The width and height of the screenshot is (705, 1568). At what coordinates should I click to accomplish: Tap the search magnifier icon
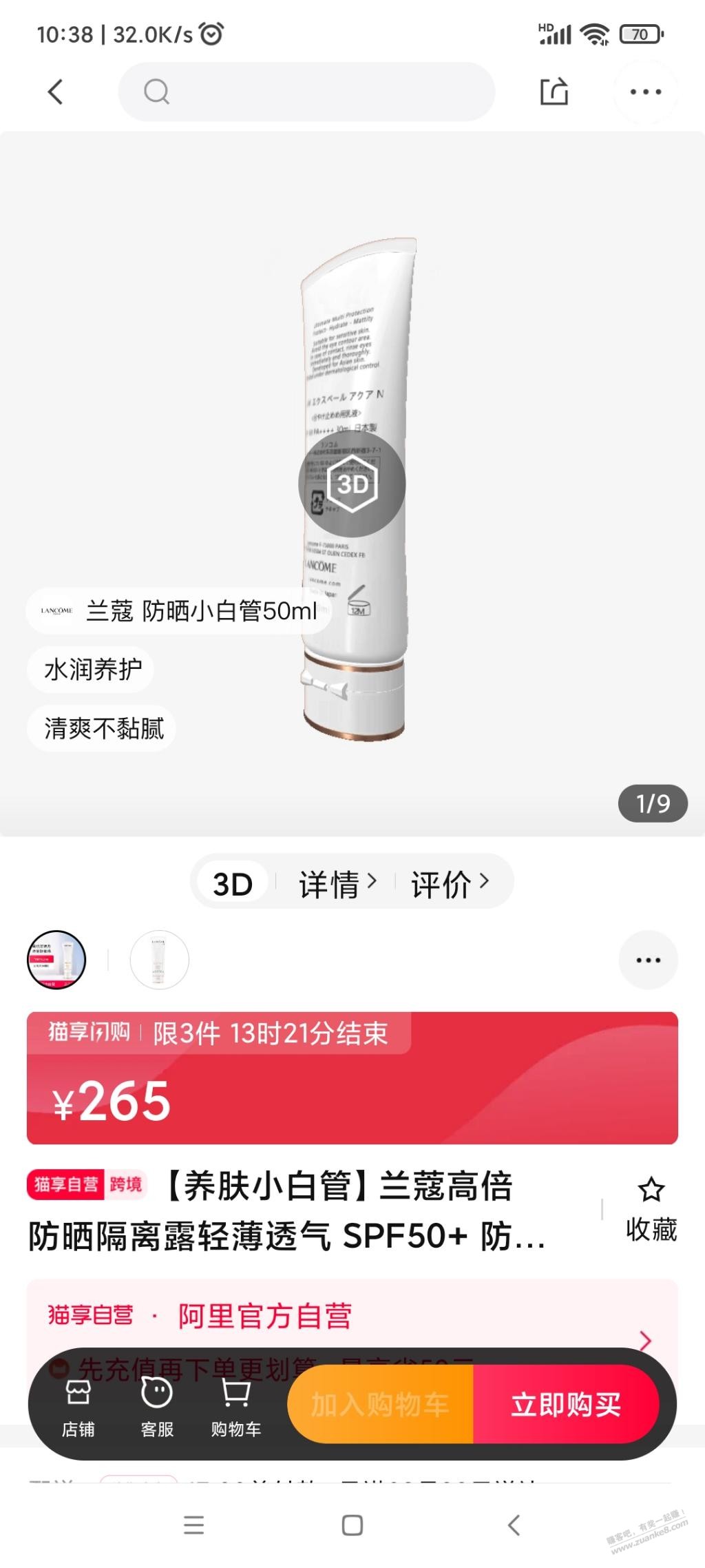click(157, 92)
